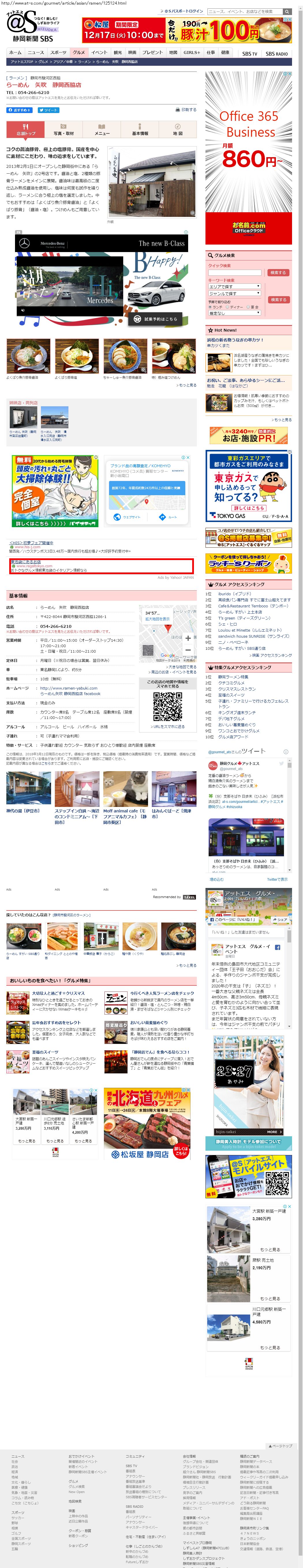Share the page with the ツイート button

(x=48, y=110)
